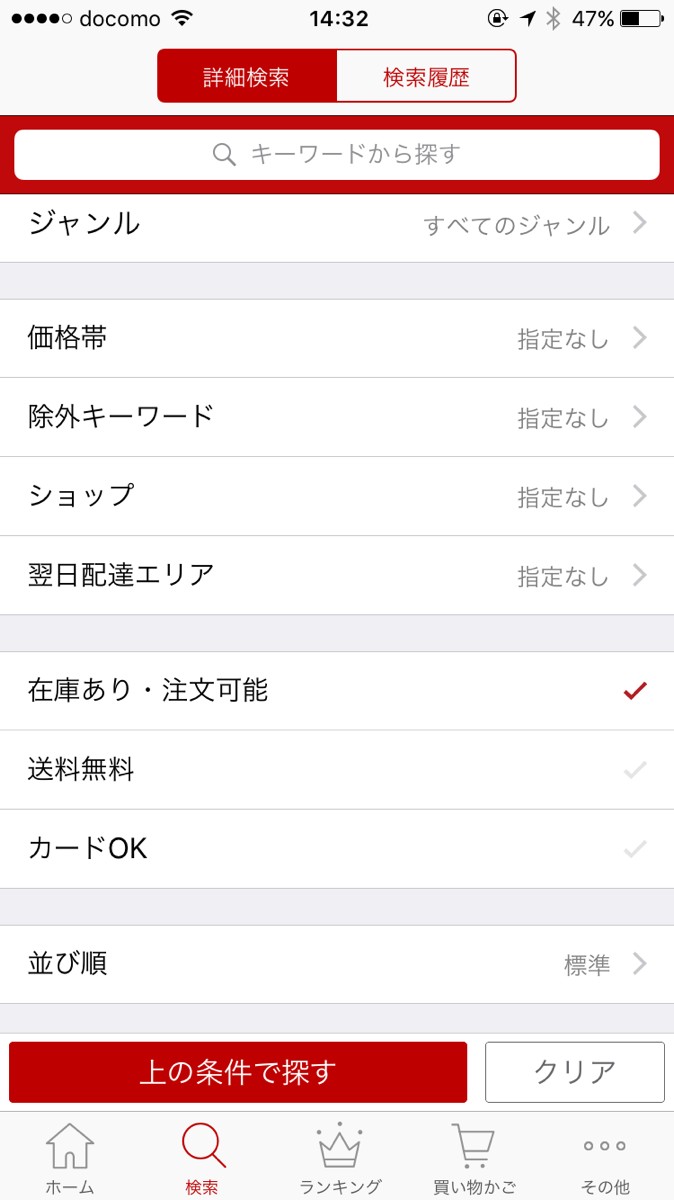This screenshot has height=1200, width=674.
Task: Enable the 送料無料 filter
Action: pos(337,770)
